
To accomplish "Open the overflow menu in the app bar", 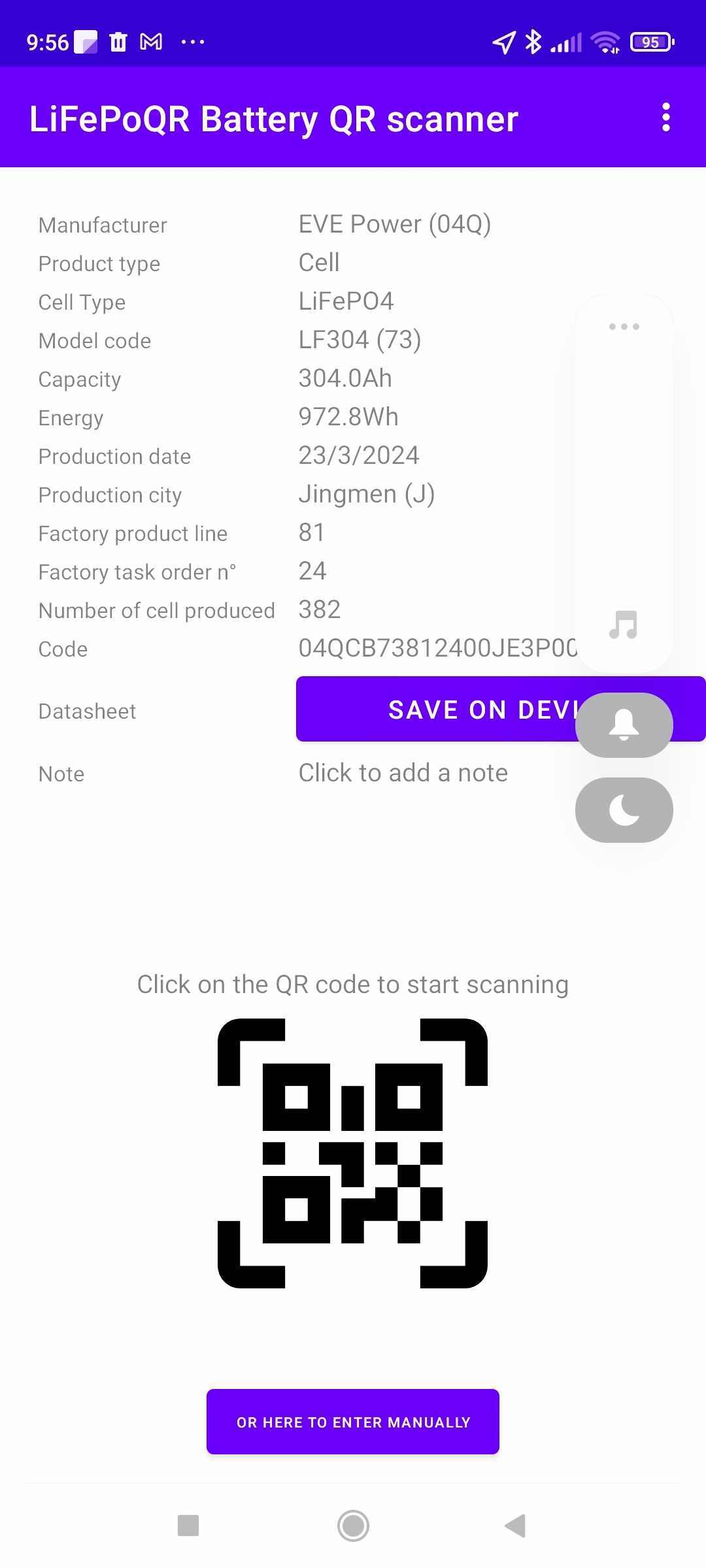I will coord(665,118).
